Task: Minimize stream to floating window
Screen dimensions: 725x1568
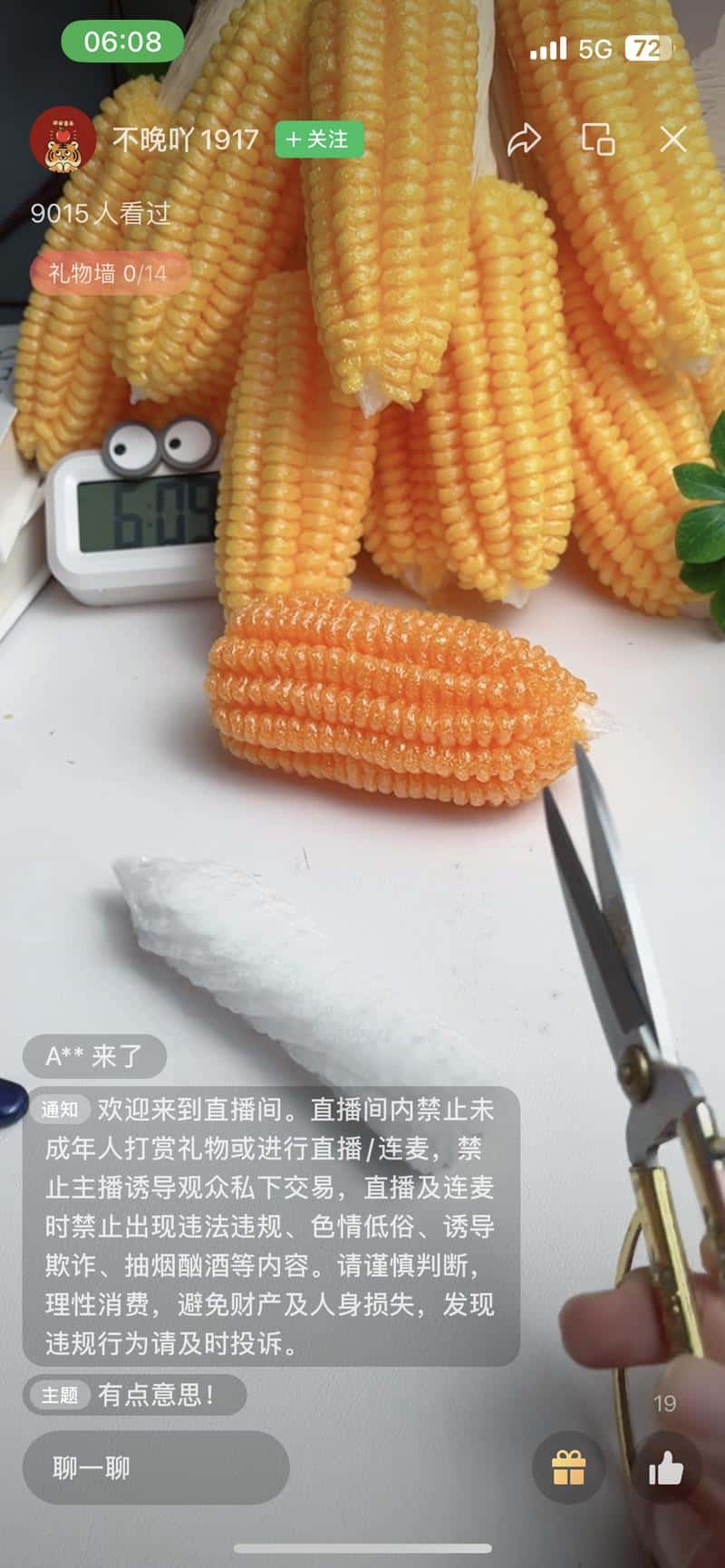Action: [x=598, y=139]
